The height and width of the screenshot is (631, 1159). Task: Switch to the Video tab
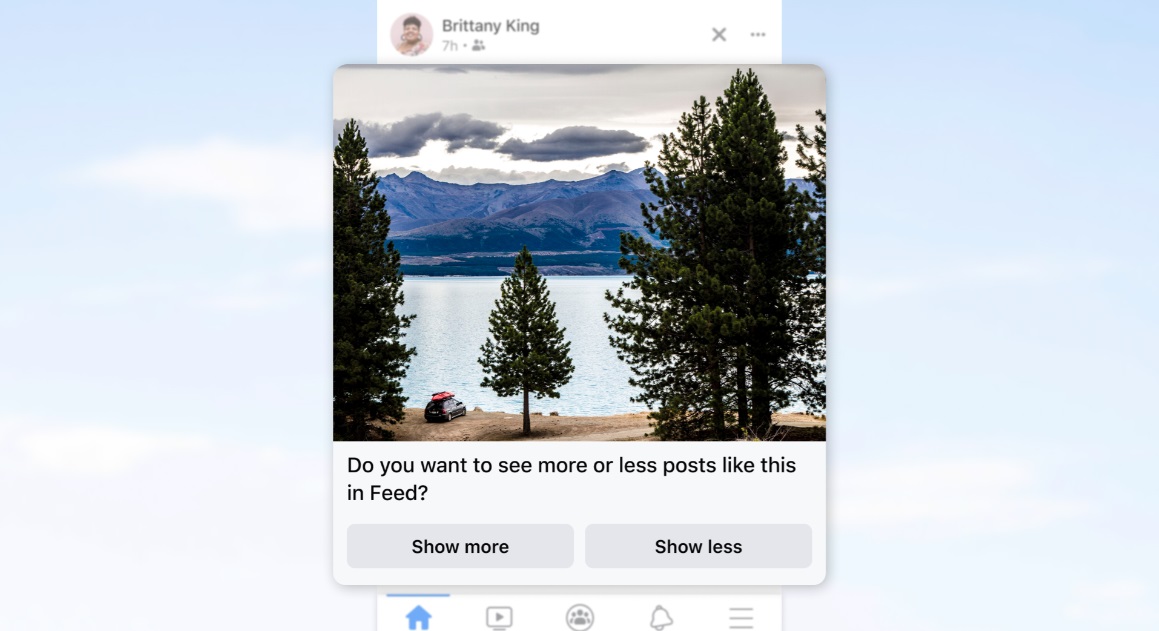pos(499,617)
